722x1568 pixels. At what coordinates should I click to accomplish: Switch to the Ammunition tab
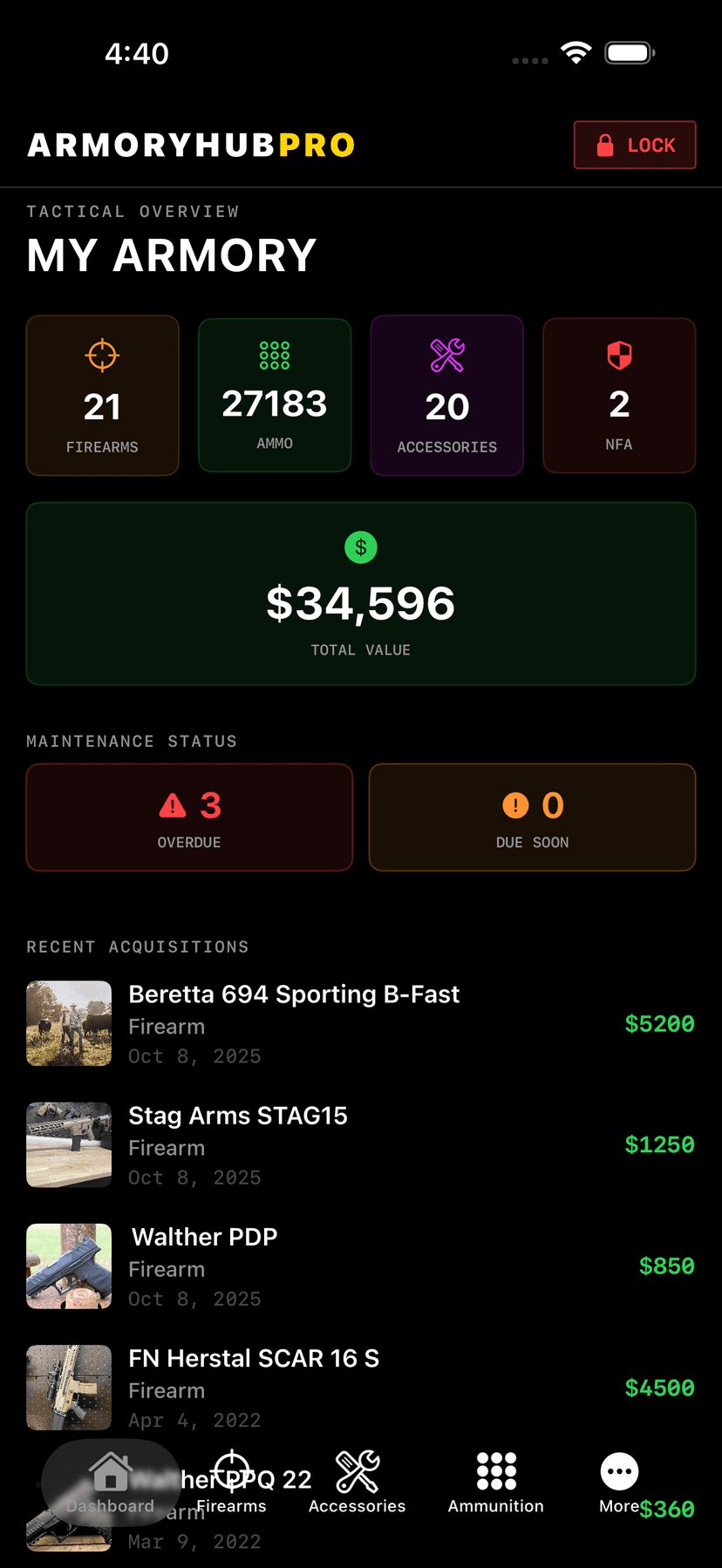(x=496, y=1483)
